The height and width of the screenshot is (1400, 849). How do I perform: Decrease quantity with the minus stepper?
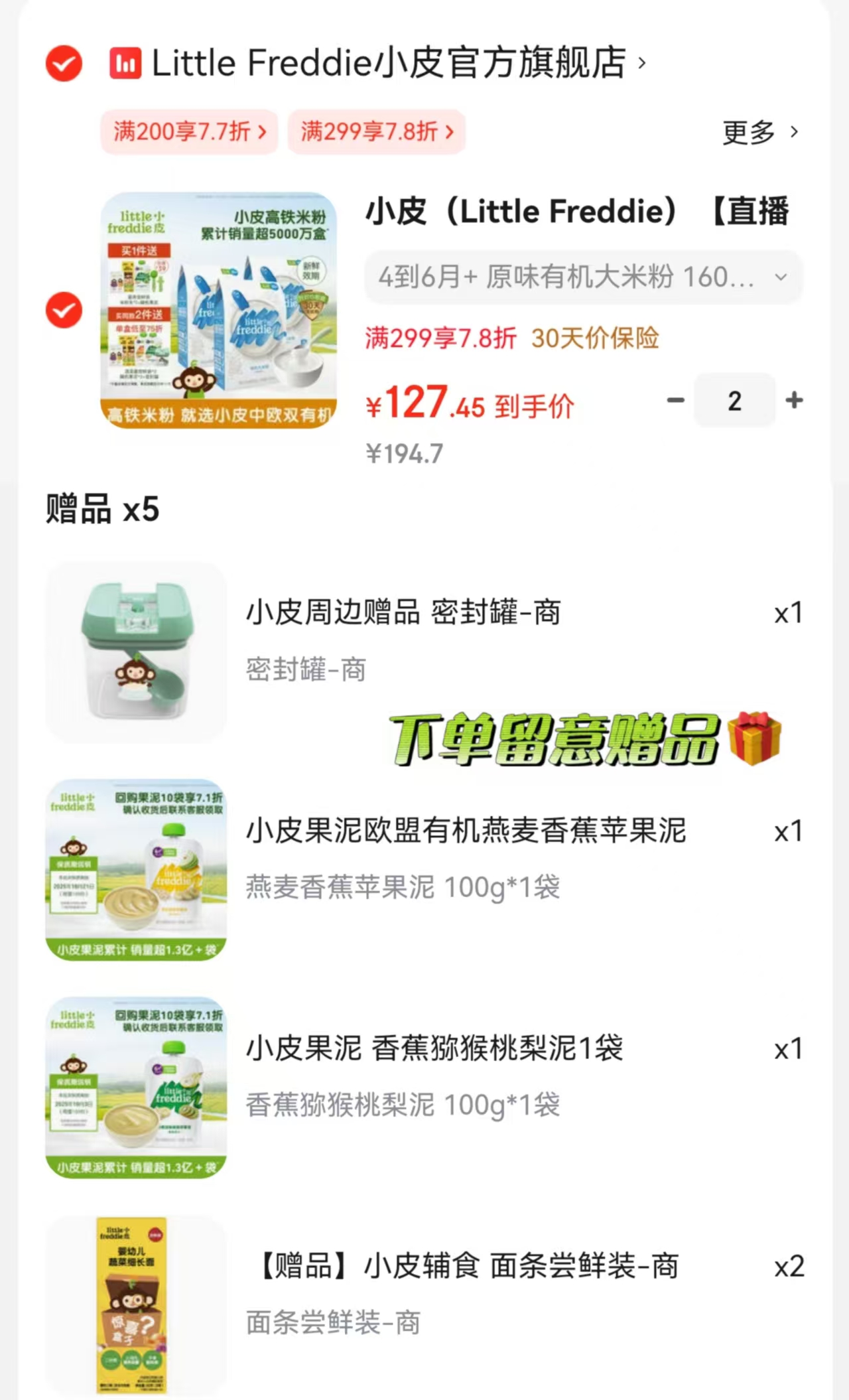click(x=677, y=400)
